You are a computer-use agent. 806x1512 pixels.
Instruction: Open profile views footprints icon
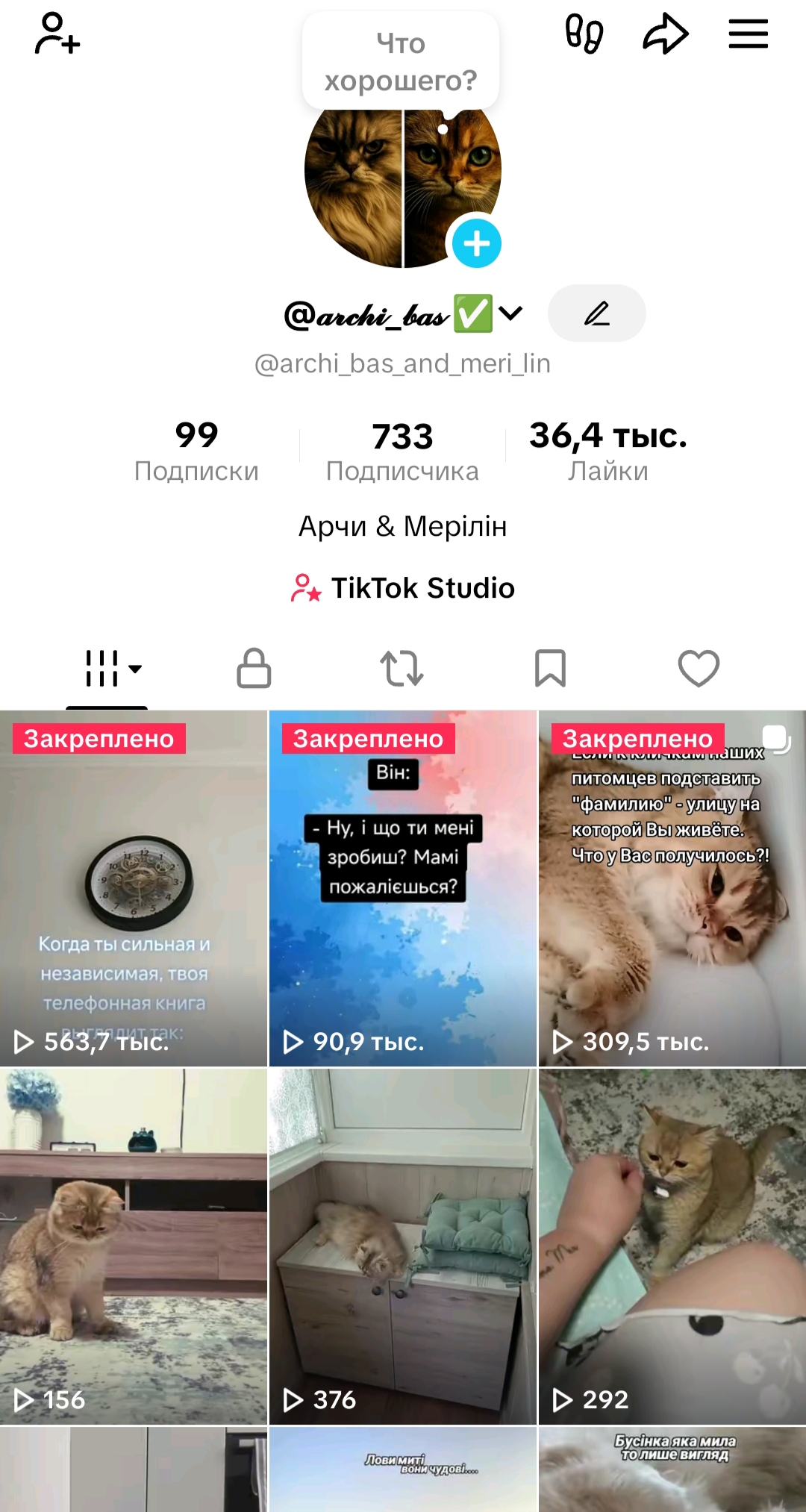(584, 34)
